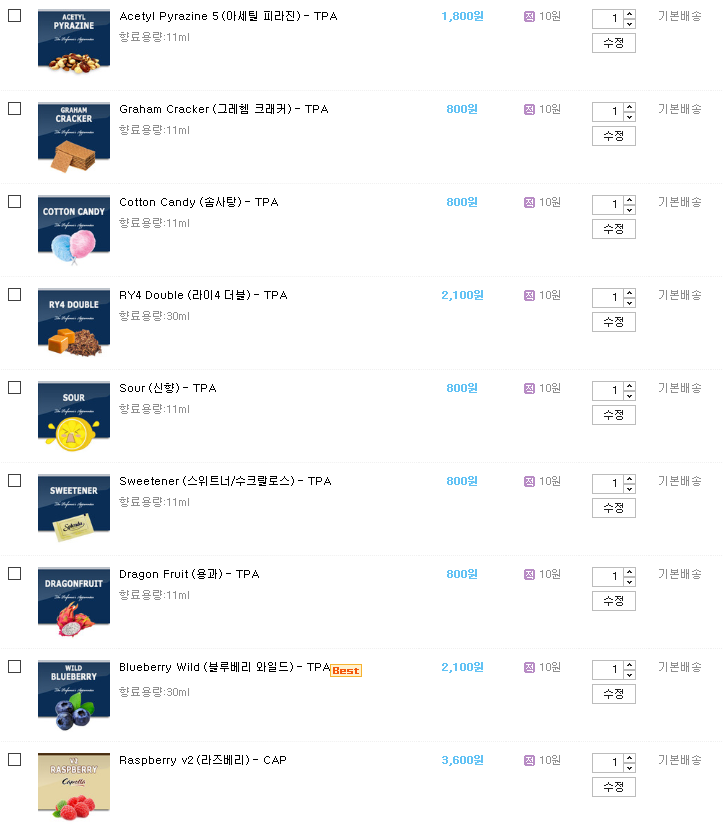Update quantity with 수정 for Dragon Fruit

tap(613, 601)
